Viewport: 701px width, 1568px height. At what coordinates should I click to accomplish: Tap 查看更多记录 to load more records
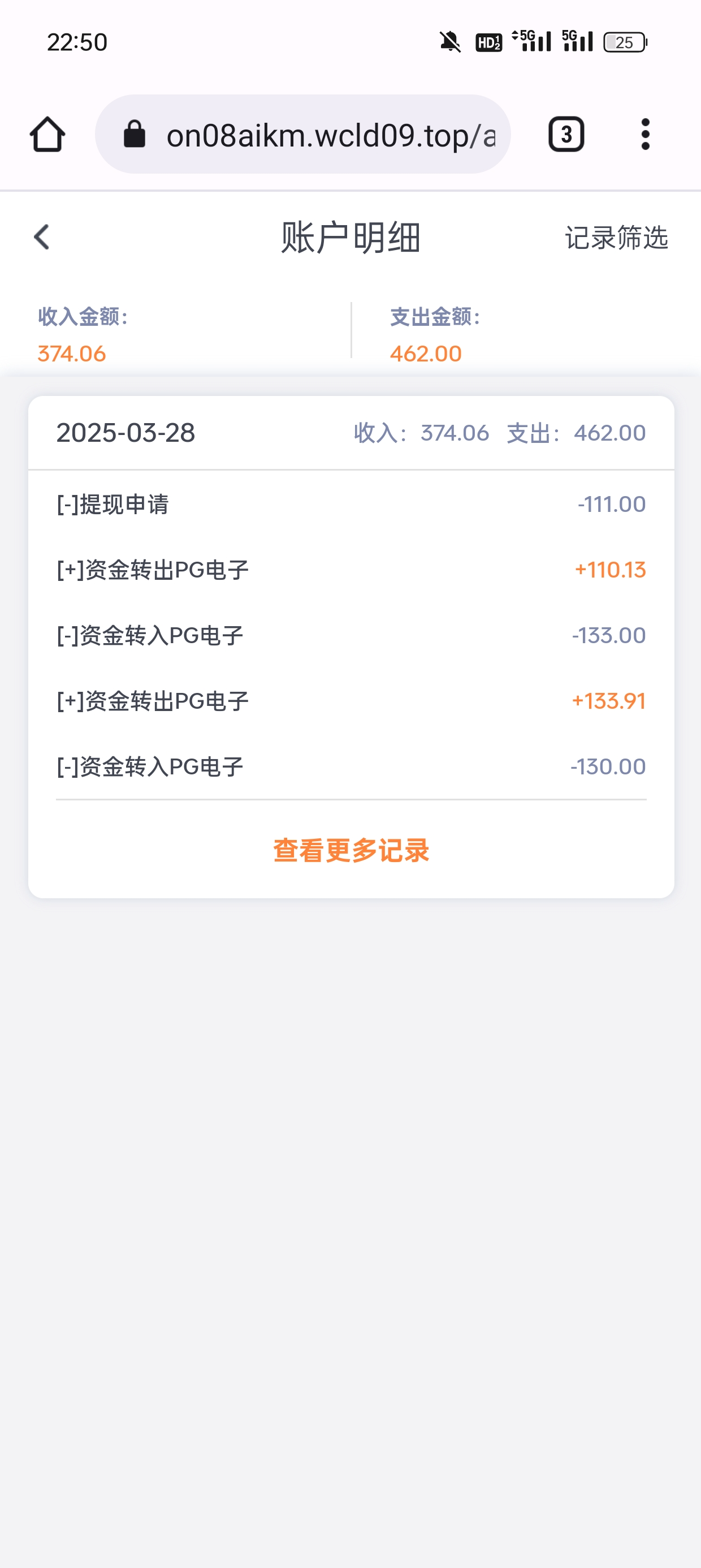351,850
